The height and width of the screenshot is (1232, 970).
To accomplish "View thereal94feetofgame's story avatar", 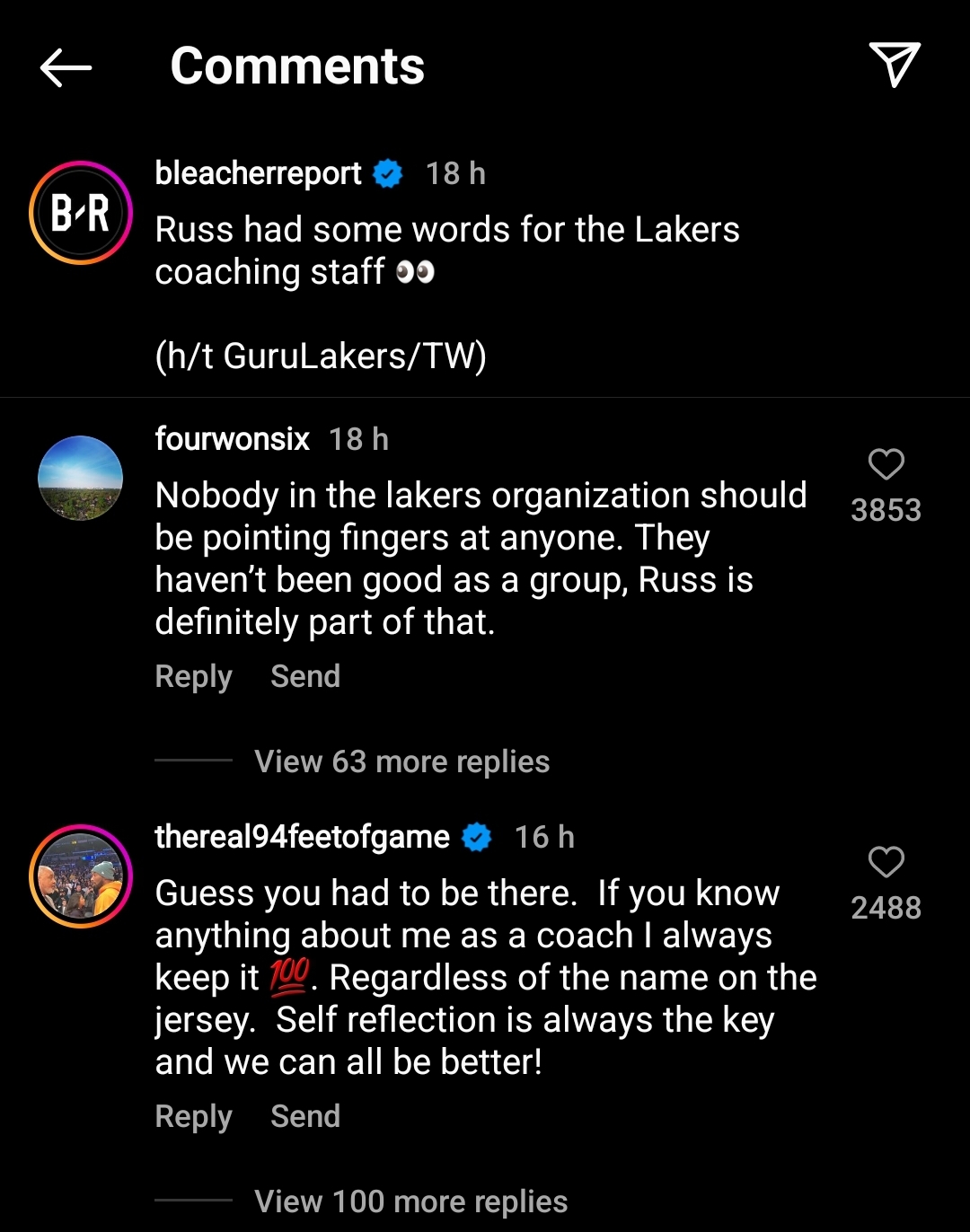I will point(81,876).
